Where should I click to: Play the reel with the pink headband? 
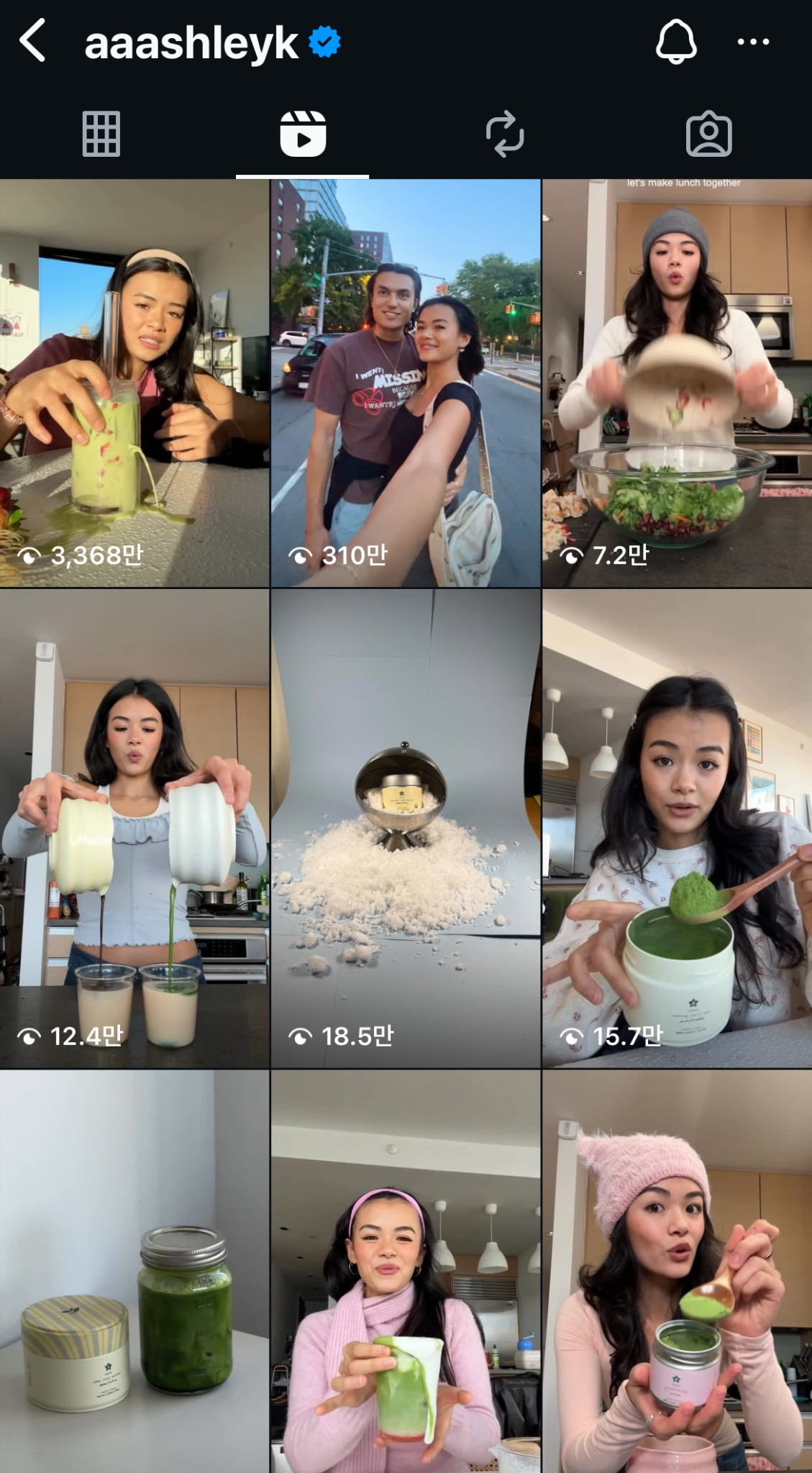[x=406, y=1271]
